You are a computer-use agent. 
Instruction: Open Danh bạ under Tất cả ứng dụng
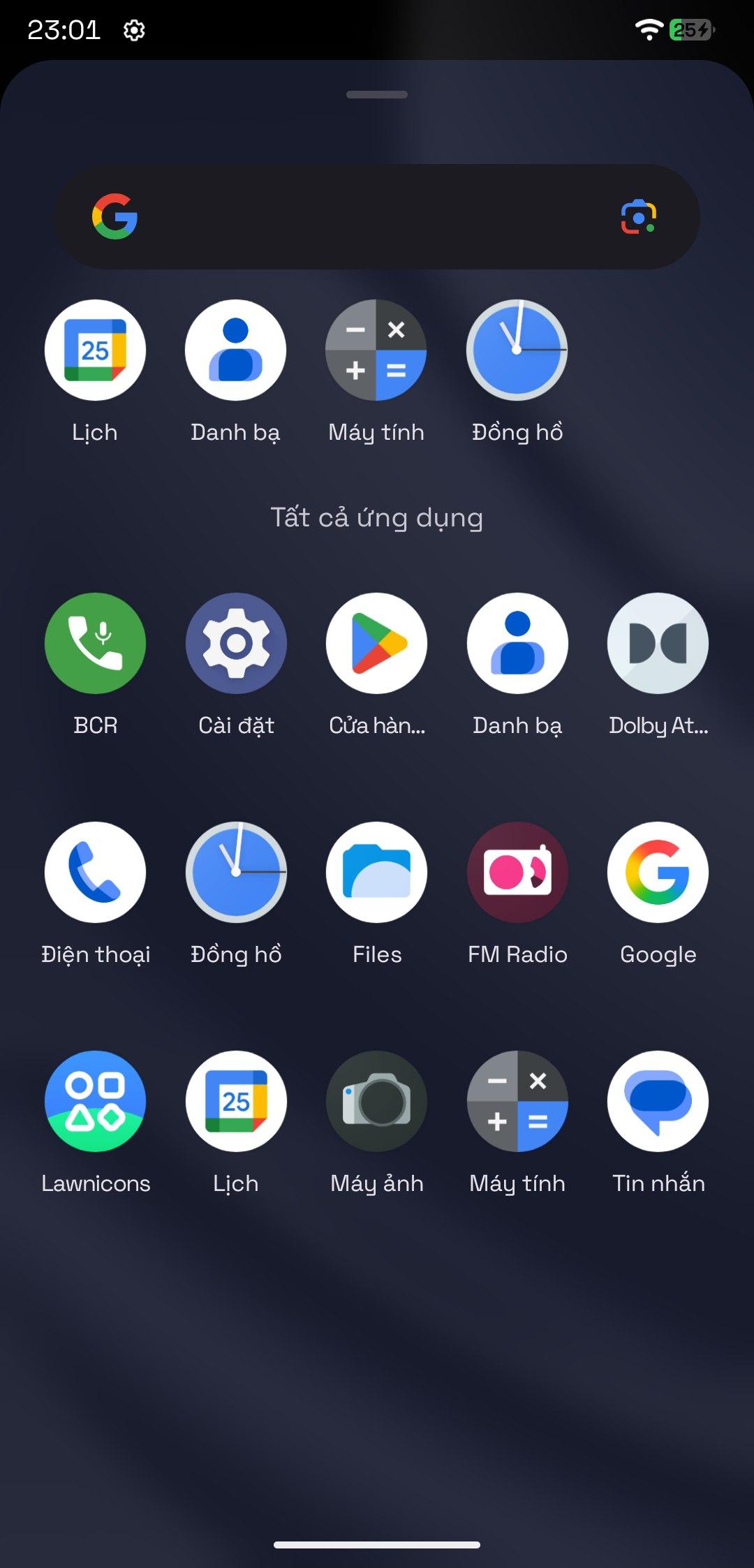click(x=517, y=643)
